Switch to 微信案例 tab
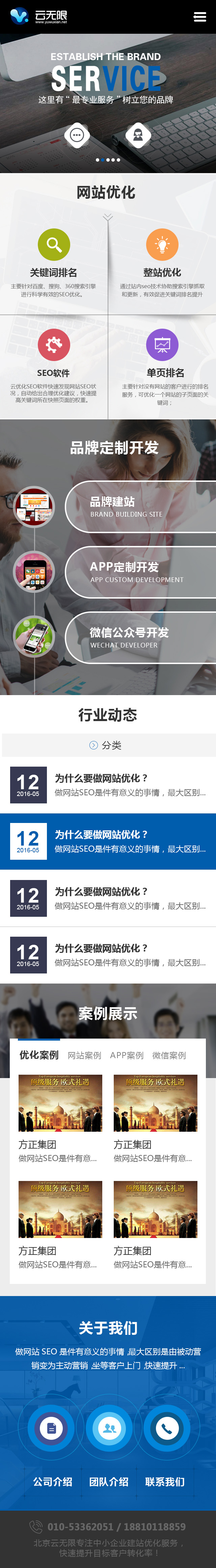Image resolution: width=216 pixels, height=1568 pixels. coord(169,1055)
